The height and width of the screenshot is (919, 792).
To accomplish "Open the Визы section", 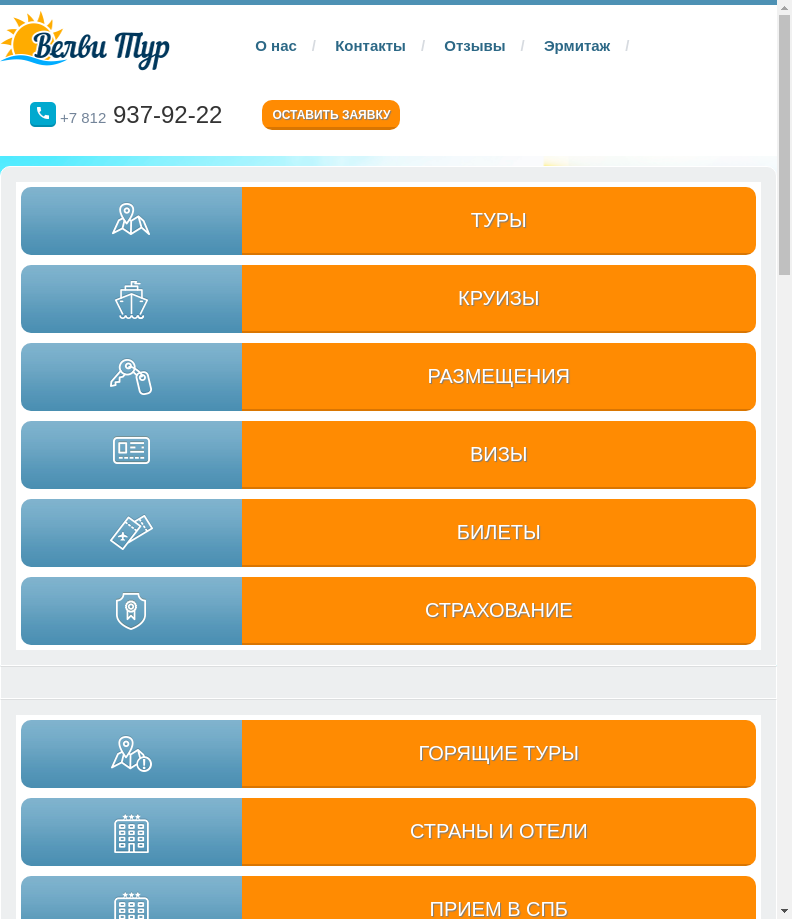I will pyautogui.click(x=498, y=455).
